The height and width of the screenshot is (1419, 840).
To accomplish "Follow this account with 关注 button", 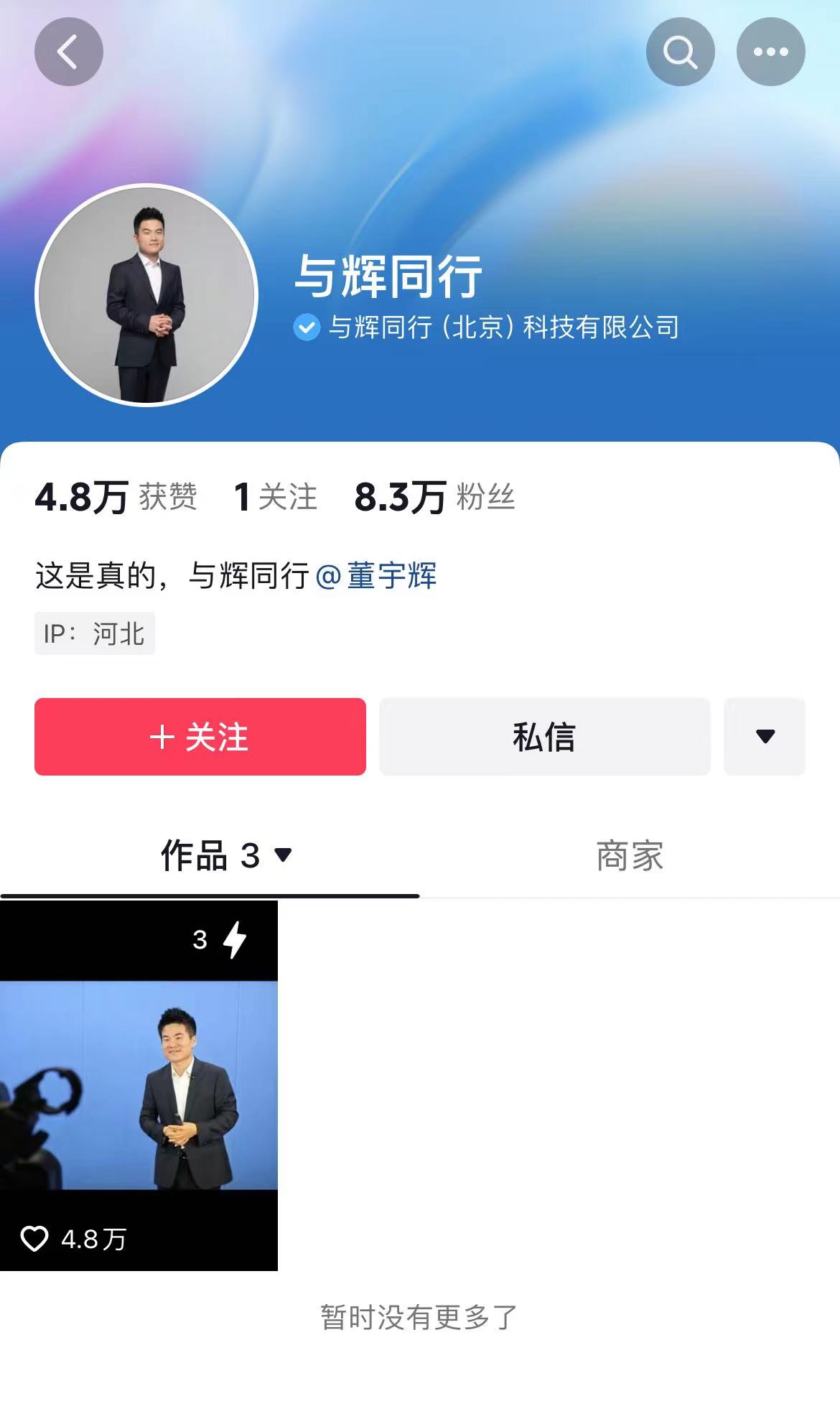I will pos(200,737).
